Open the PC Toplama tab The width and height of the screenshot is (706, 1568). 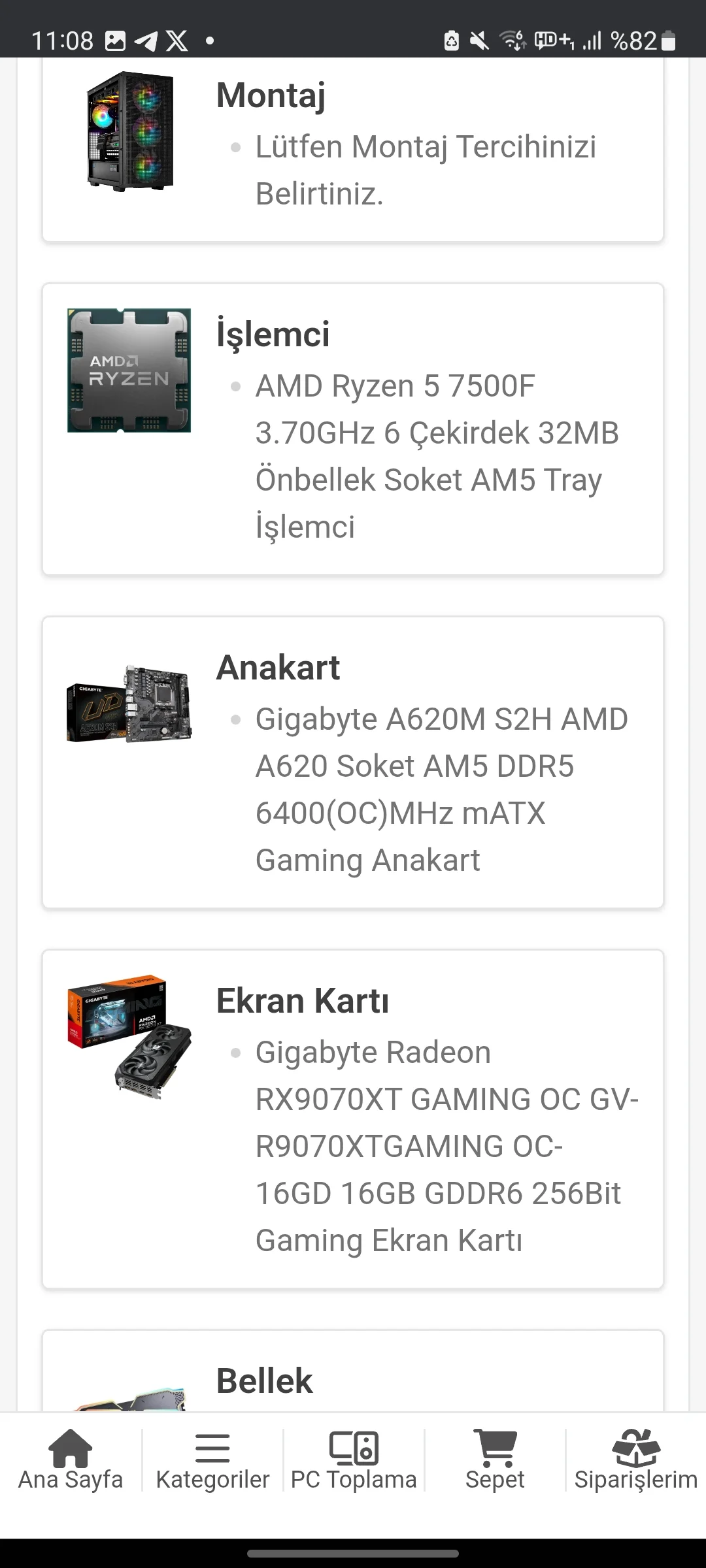(x=354, y=1461)
